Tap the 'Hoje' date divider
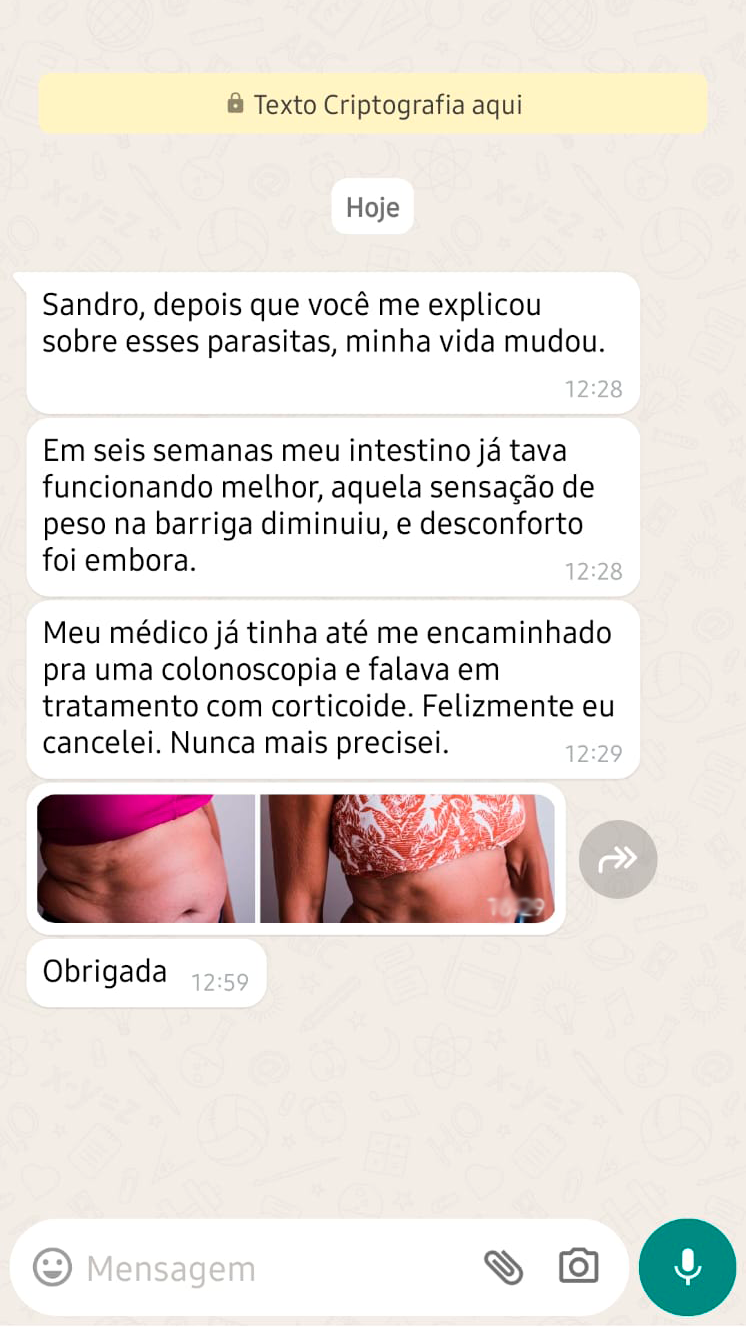Screen dimensions: 746x1327 [x=372, y=206]
